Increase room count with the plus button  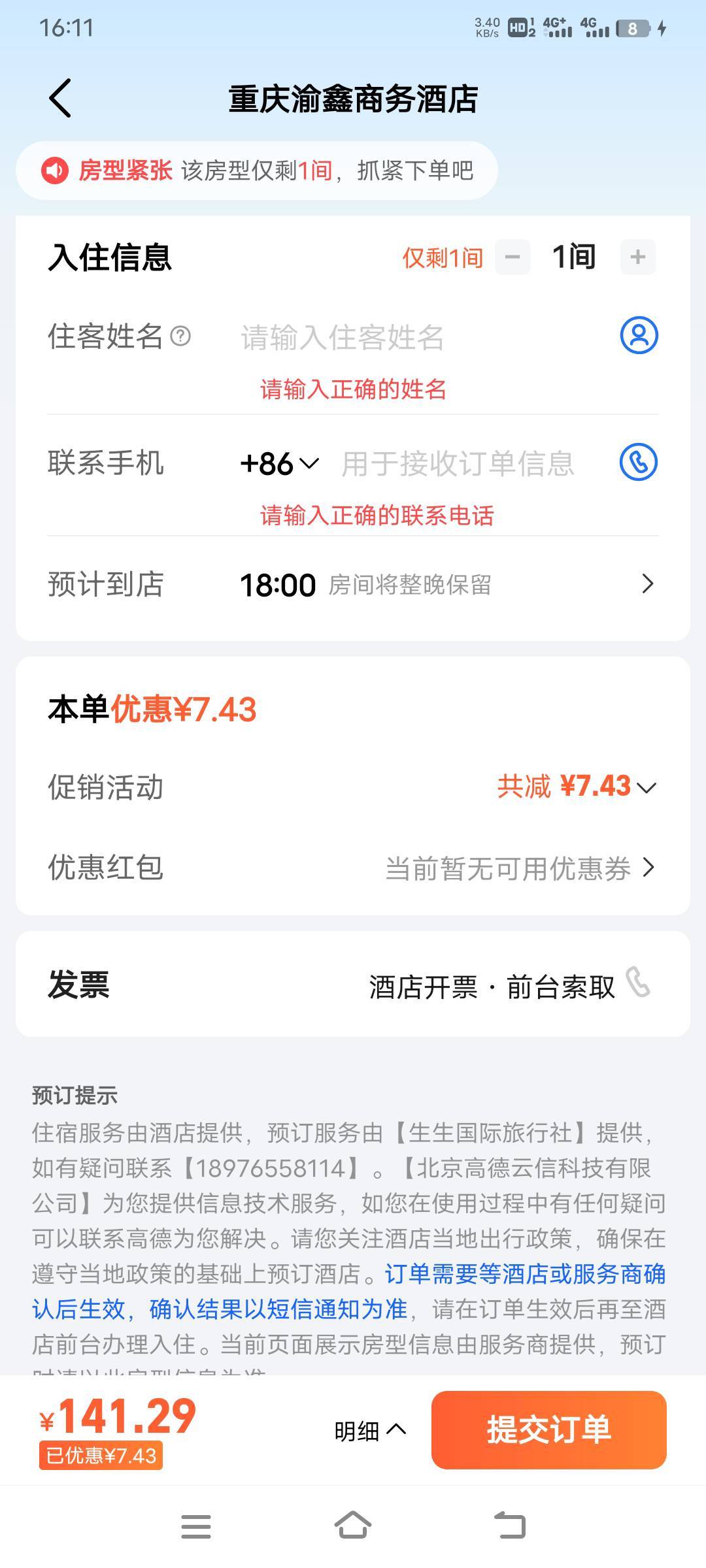pos(637,257)
